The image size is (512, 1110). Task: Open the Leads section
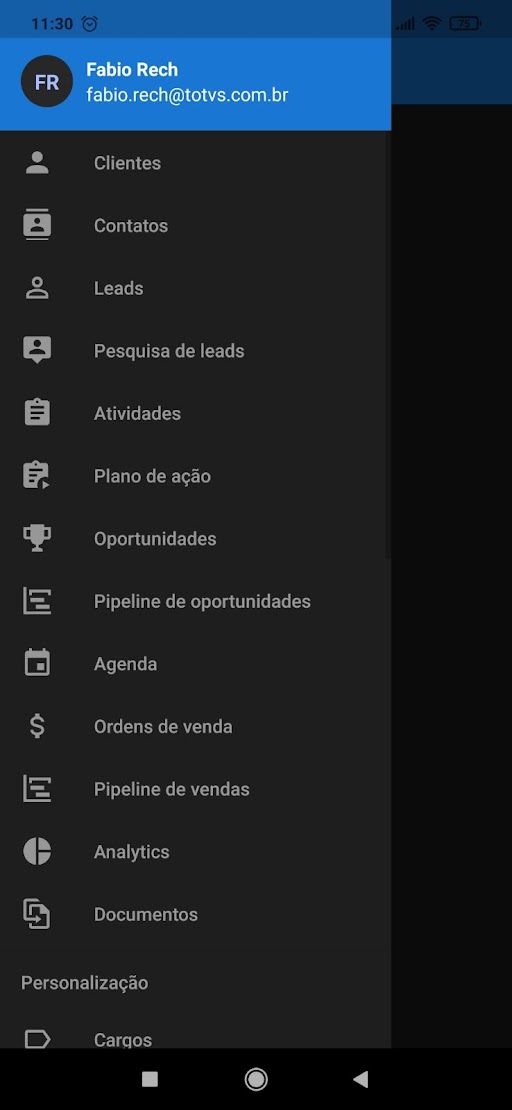[x=195, y=288]
